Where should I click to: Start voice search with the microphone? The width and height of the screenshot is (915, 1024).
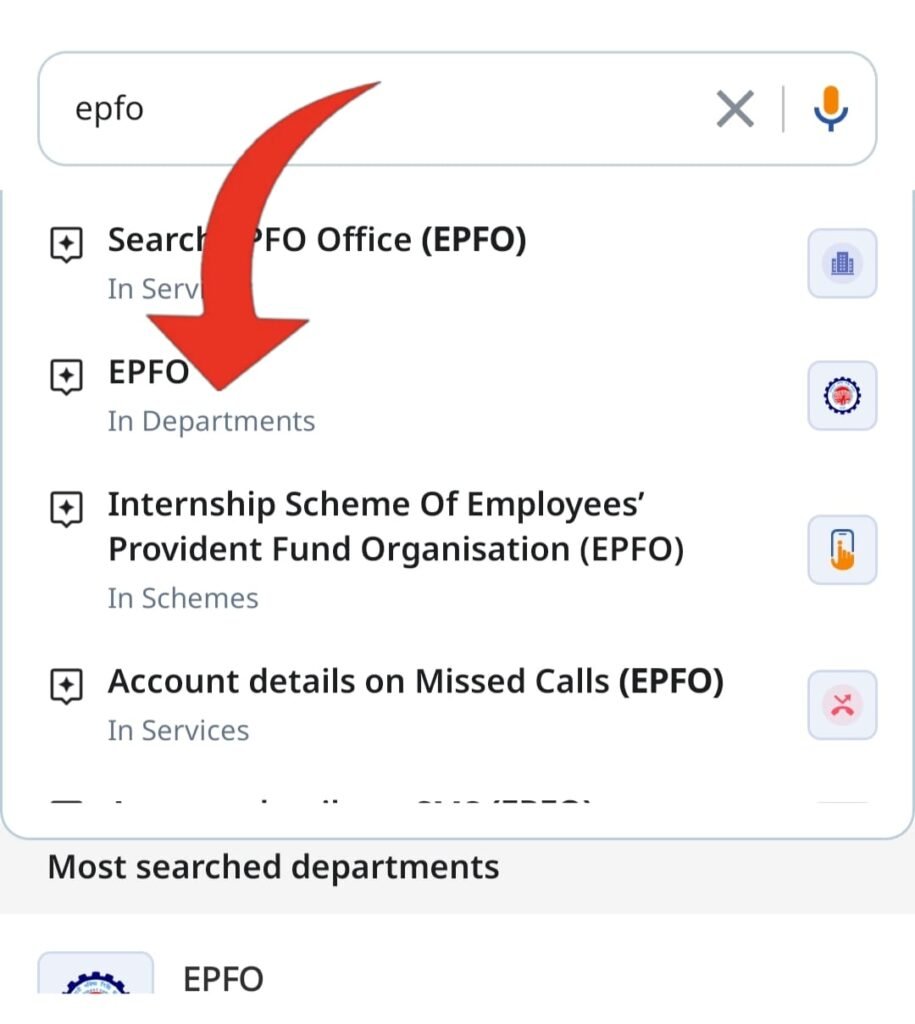click(830, 108)
